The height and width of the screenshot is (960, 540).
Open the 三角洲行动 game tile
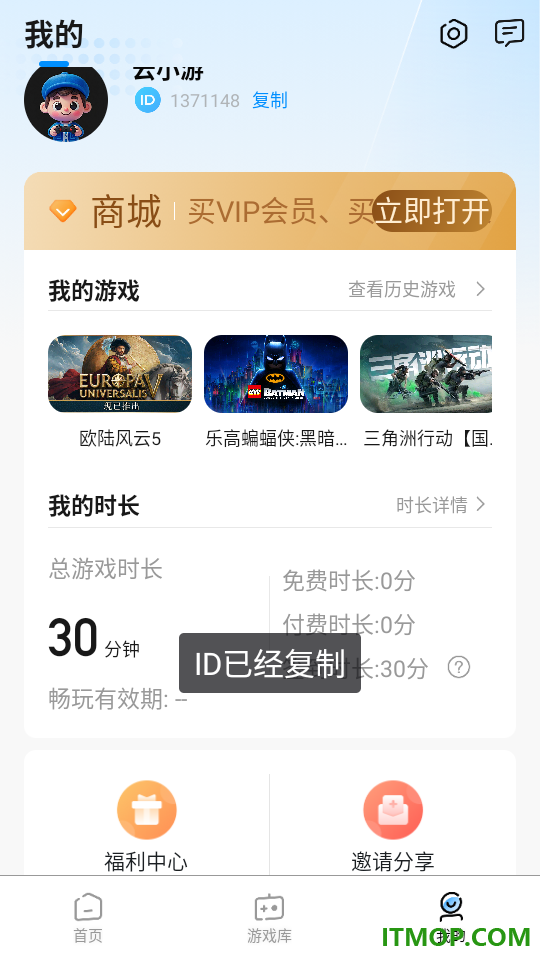click(x=426, y=392)
